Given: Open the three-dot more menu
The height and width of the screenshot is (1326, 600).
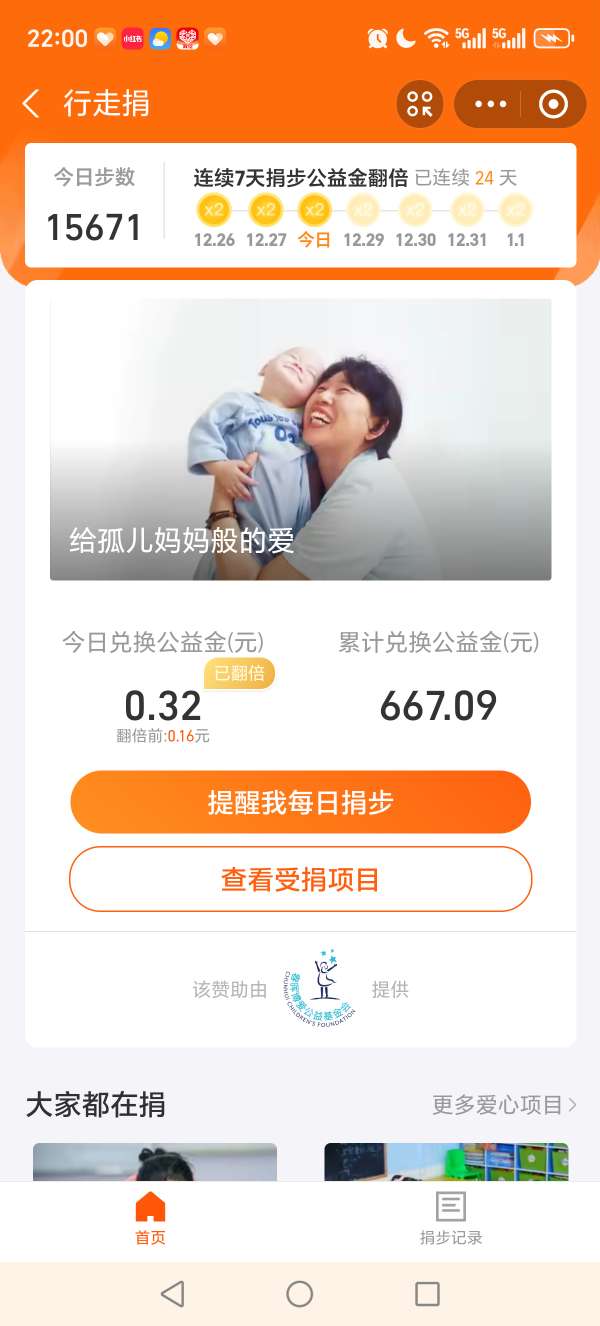Looking at the screenshot, I should click(491, 104).
